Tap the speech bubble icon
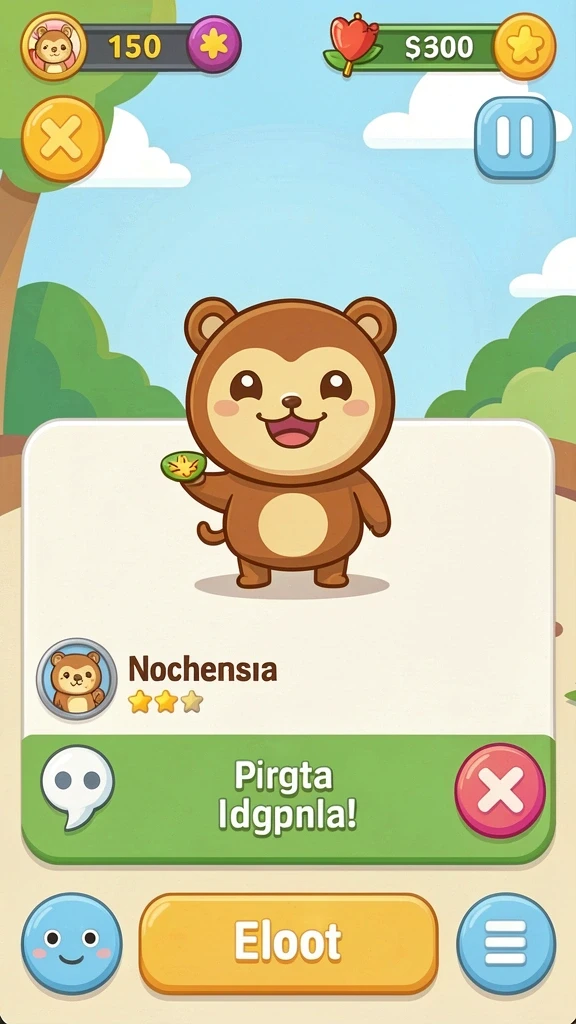576x1024 pixels. (x=77, y=786)
